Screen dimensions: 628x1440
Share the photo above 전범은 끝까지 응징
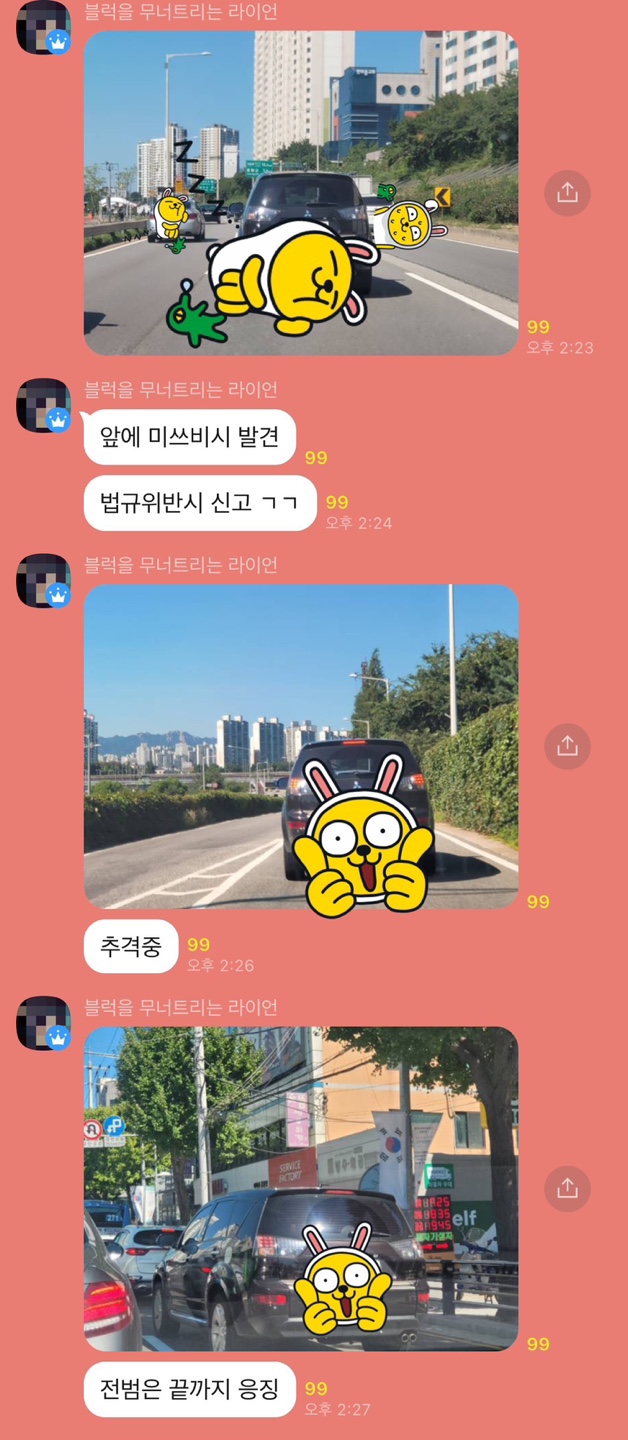(567, 1188)
